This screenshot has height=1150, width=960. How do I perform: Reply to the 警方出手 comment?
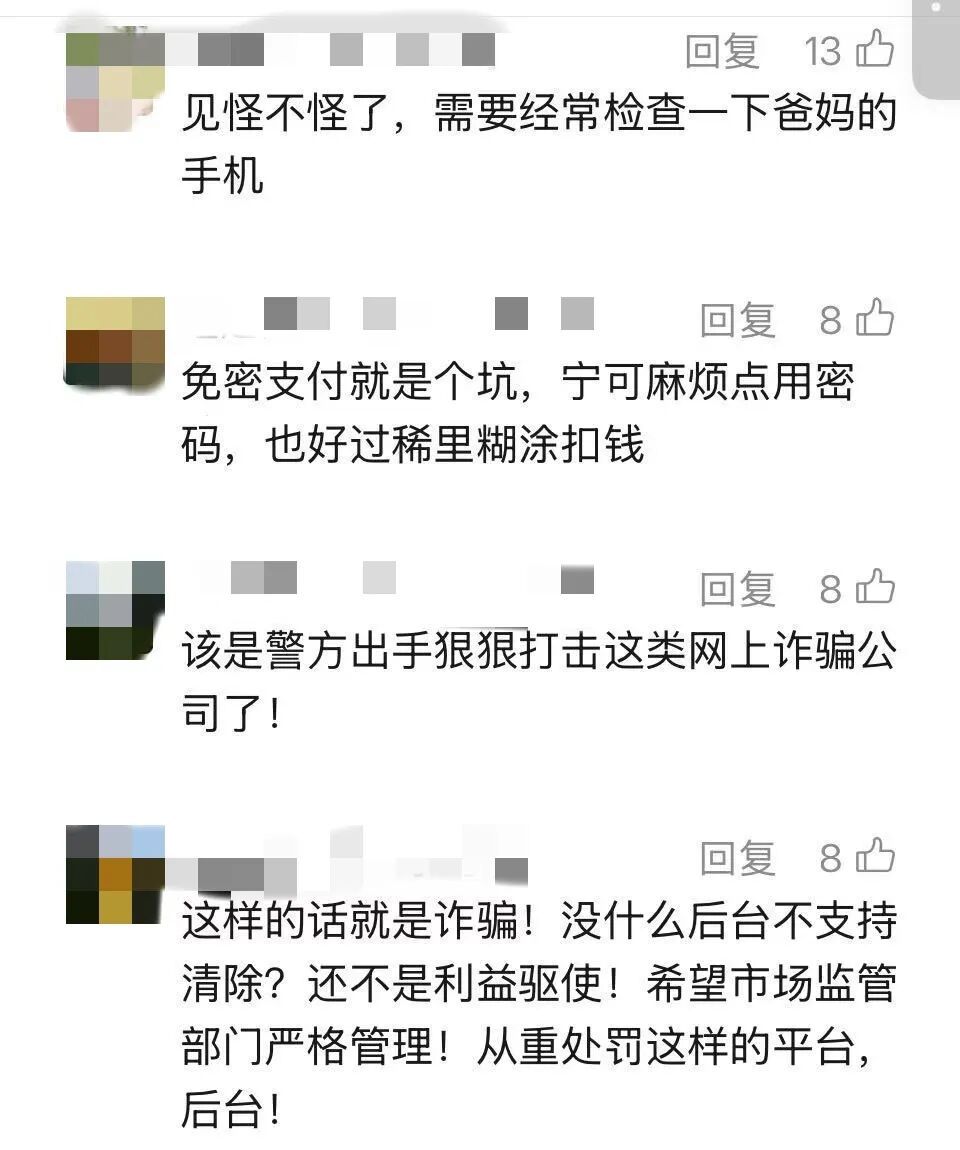pyautogui.click(x=737, y=589)
